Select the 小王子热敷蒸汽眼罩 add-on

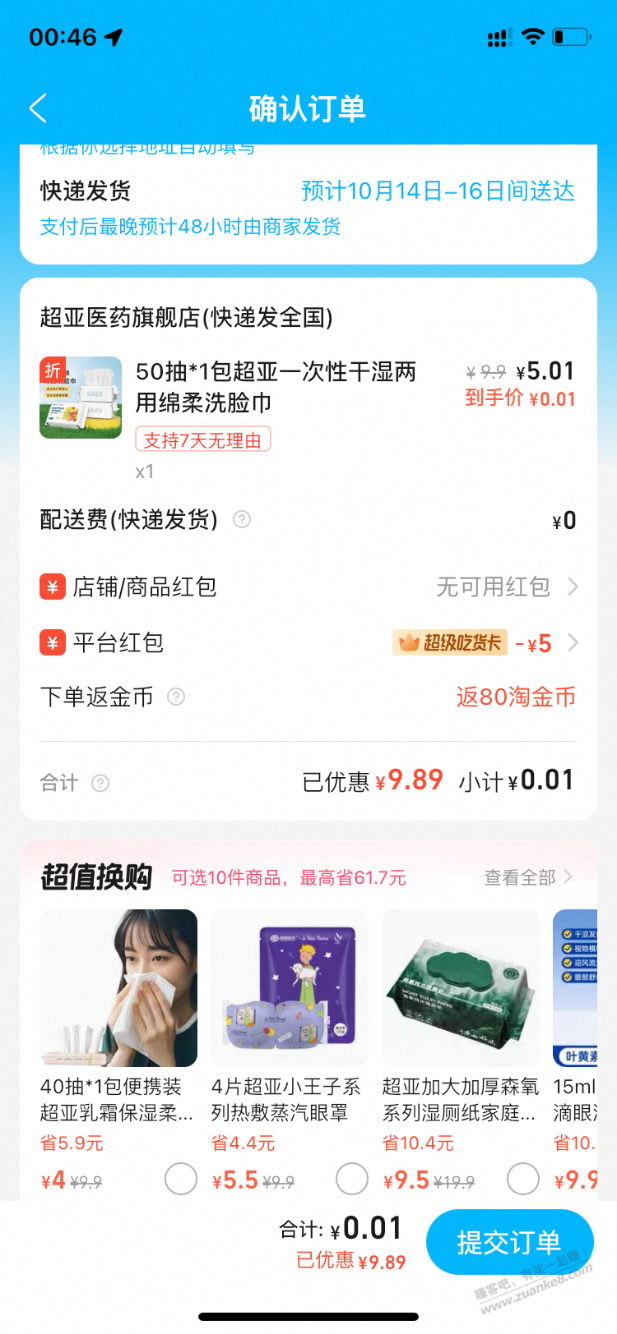tap(352, 1179)
